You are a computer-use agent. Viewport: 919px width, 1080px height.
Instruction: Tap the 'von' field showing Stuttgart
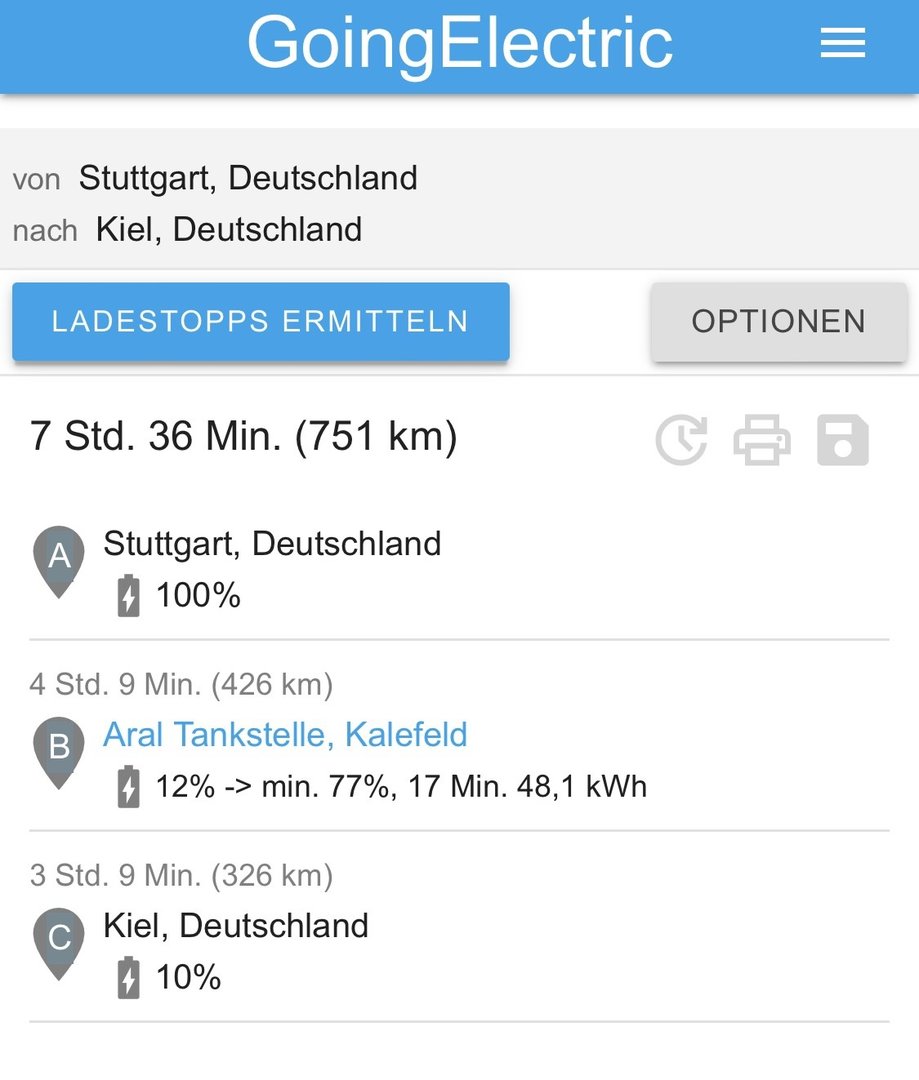click(248, 178)
